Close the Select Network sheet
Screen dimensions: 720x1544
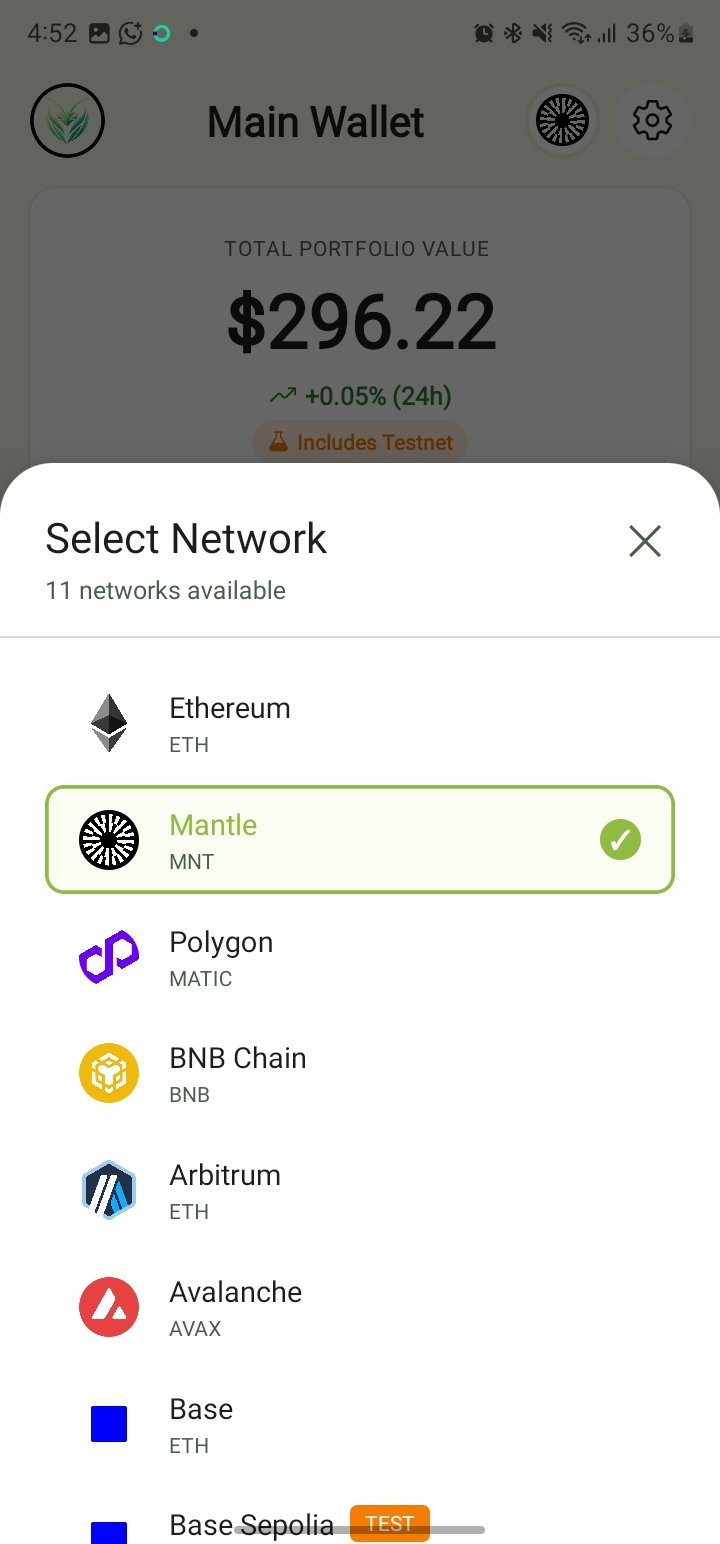pos(645,541)
